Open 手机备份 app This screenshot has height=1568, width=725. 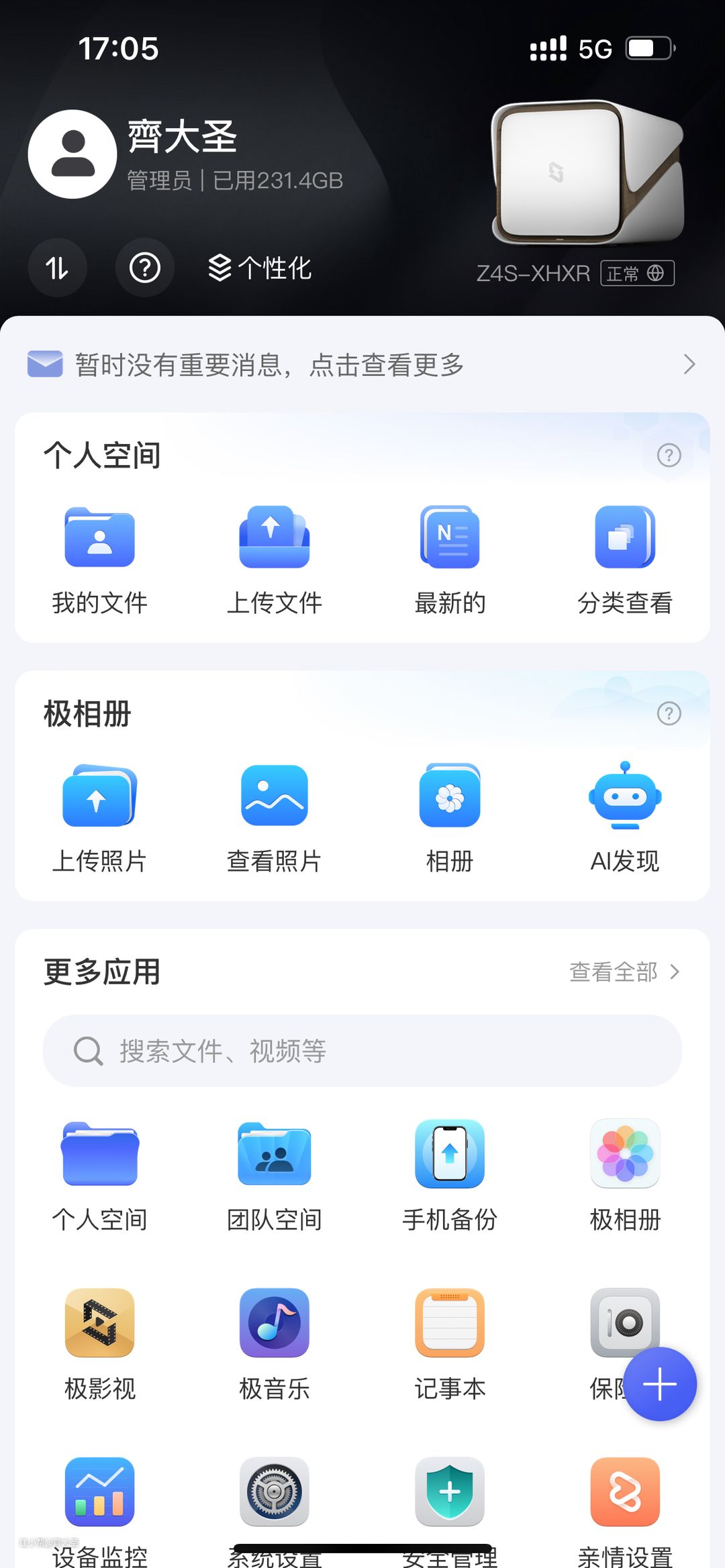point(450,1176)
